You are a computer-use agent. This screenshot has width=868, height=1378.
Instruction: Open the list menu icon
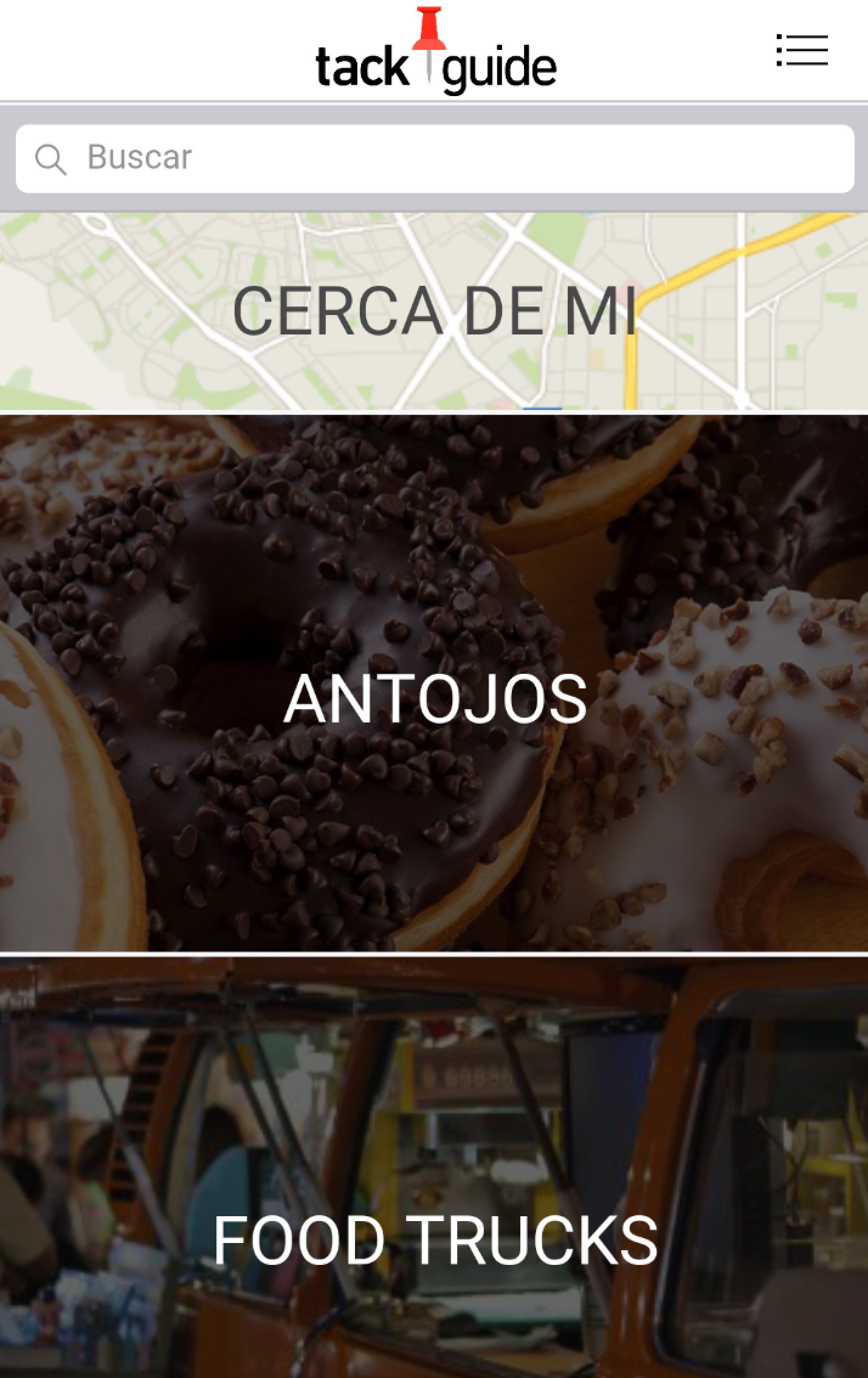(x=802, y=50)
